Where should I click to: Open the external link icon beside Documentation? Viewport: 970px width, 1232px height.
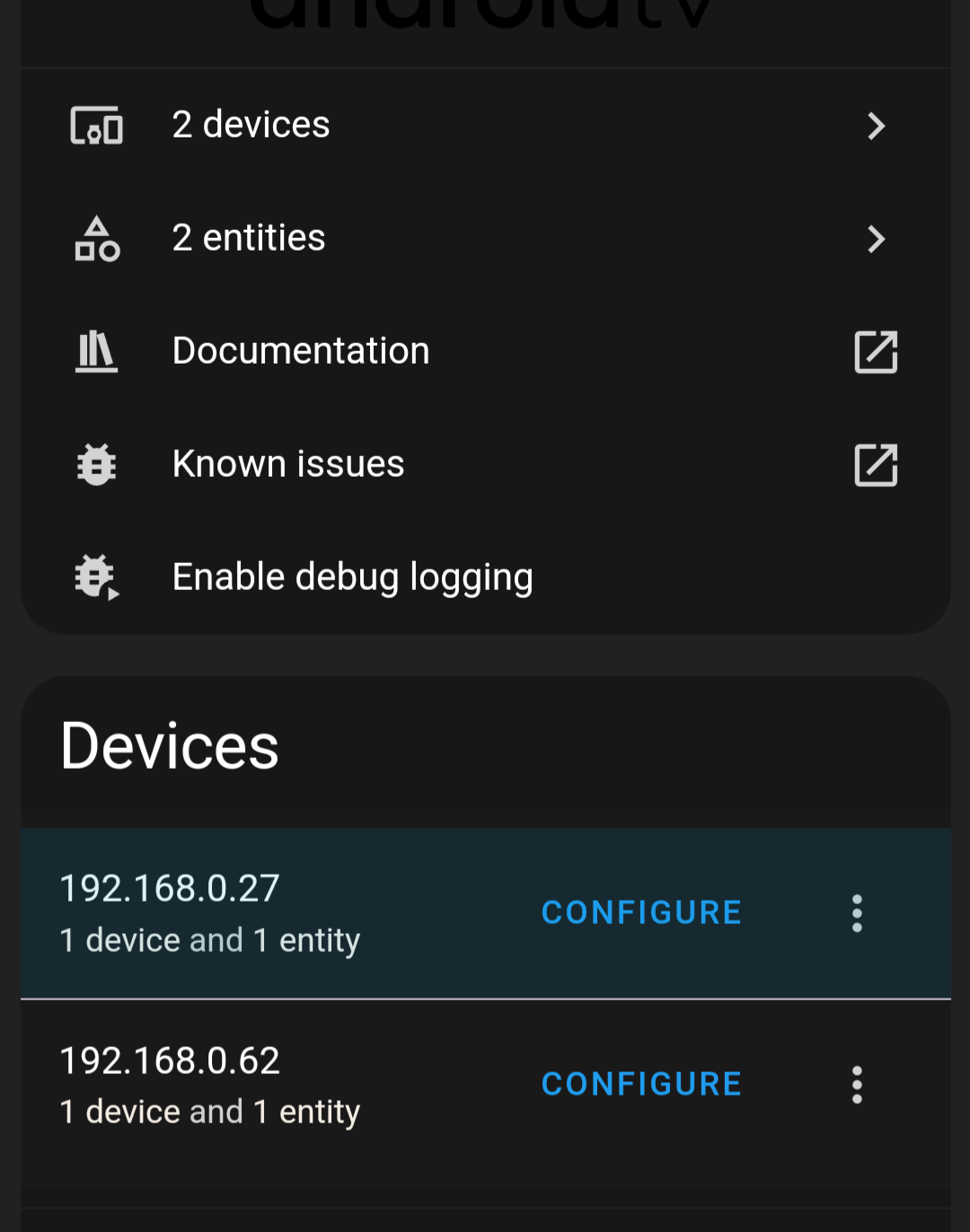(875, 352)
